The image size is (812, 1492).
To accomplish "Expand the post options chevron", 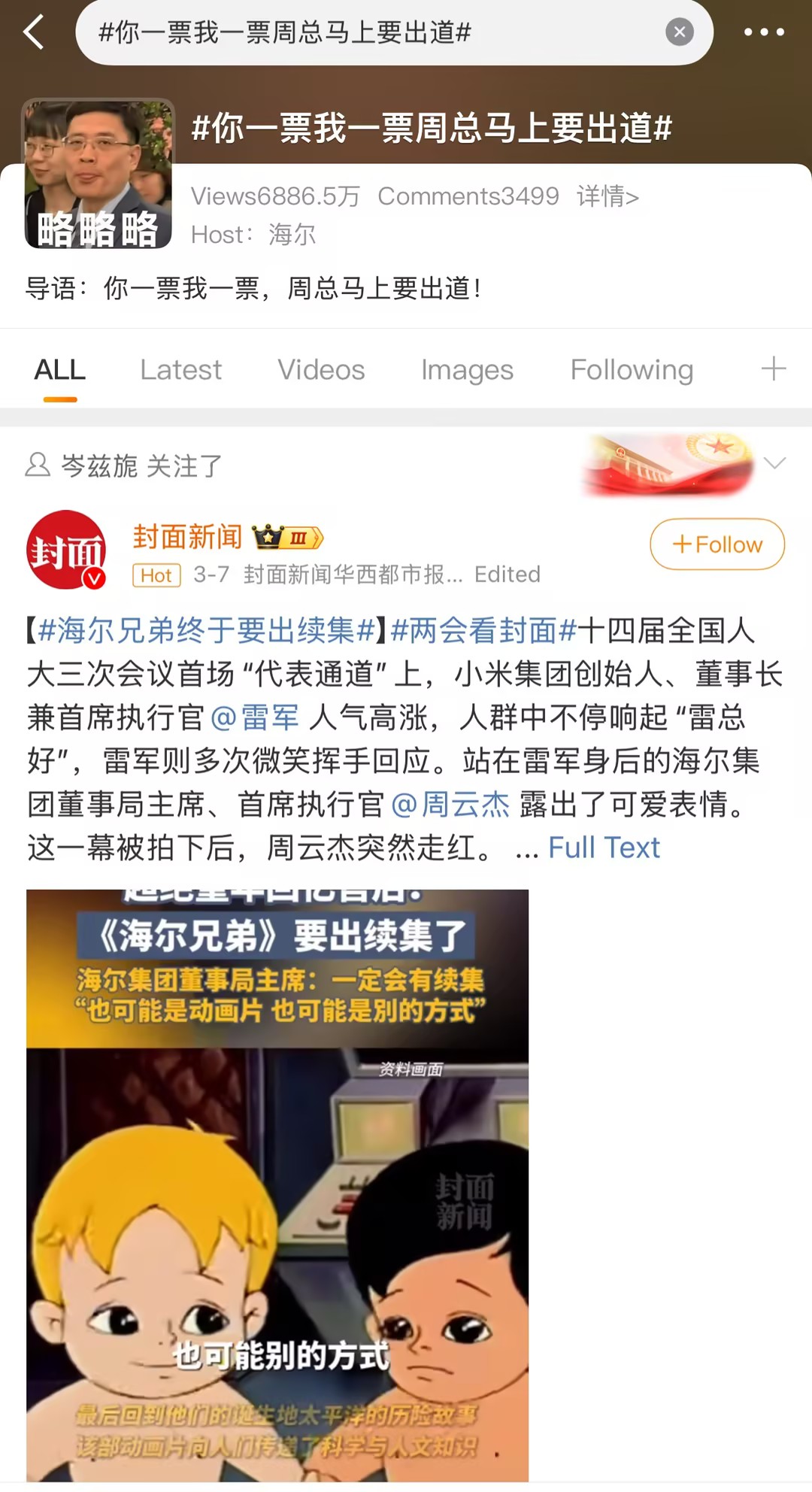I will point(774,462).
